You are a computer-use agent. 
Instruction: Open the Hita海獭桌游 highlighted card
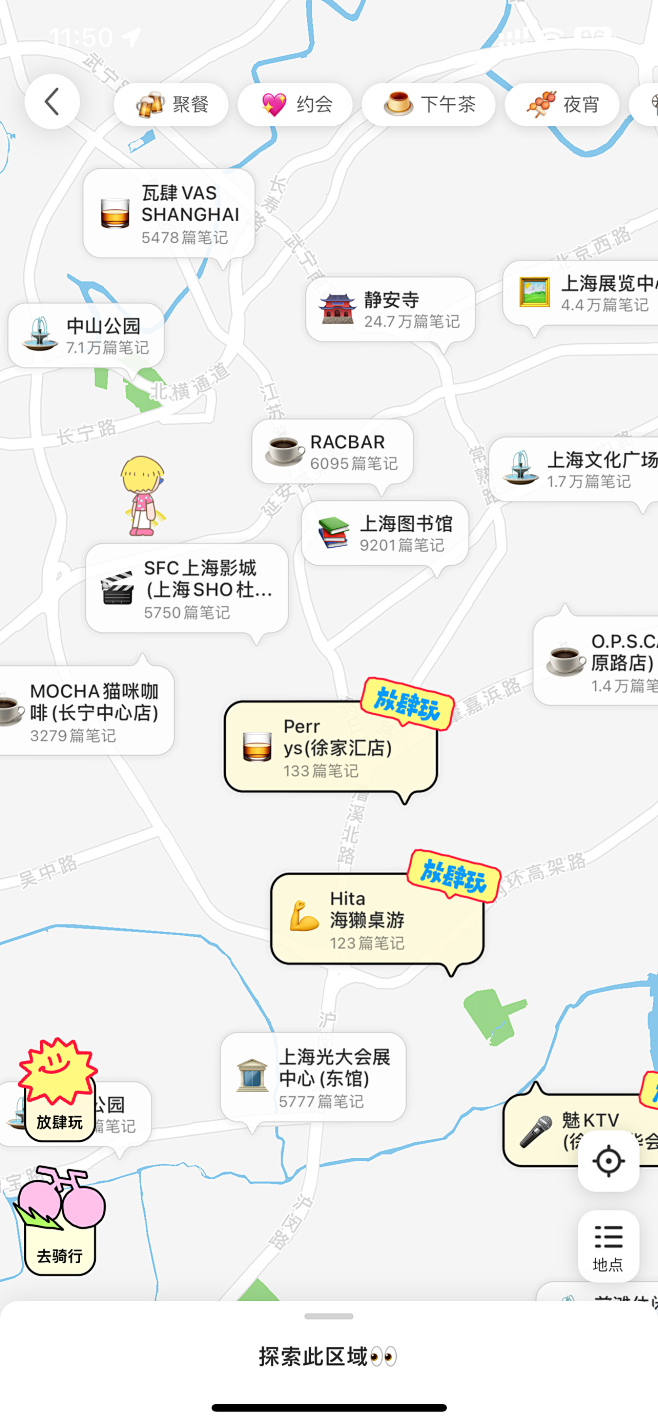(377, 919)
